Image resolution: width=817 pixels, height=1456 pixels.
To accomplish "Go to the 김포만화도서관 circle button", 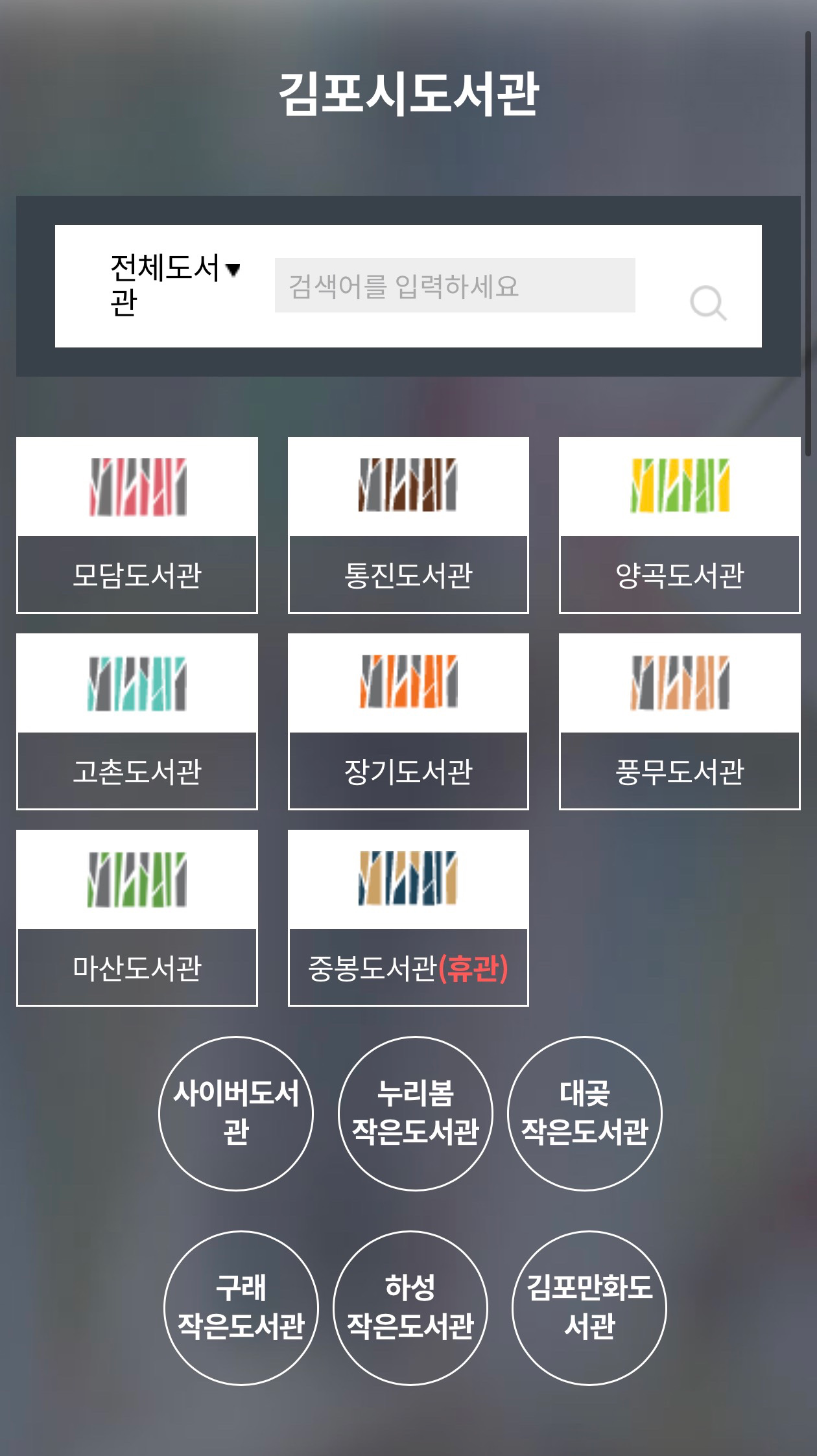I will [589, 1308].
